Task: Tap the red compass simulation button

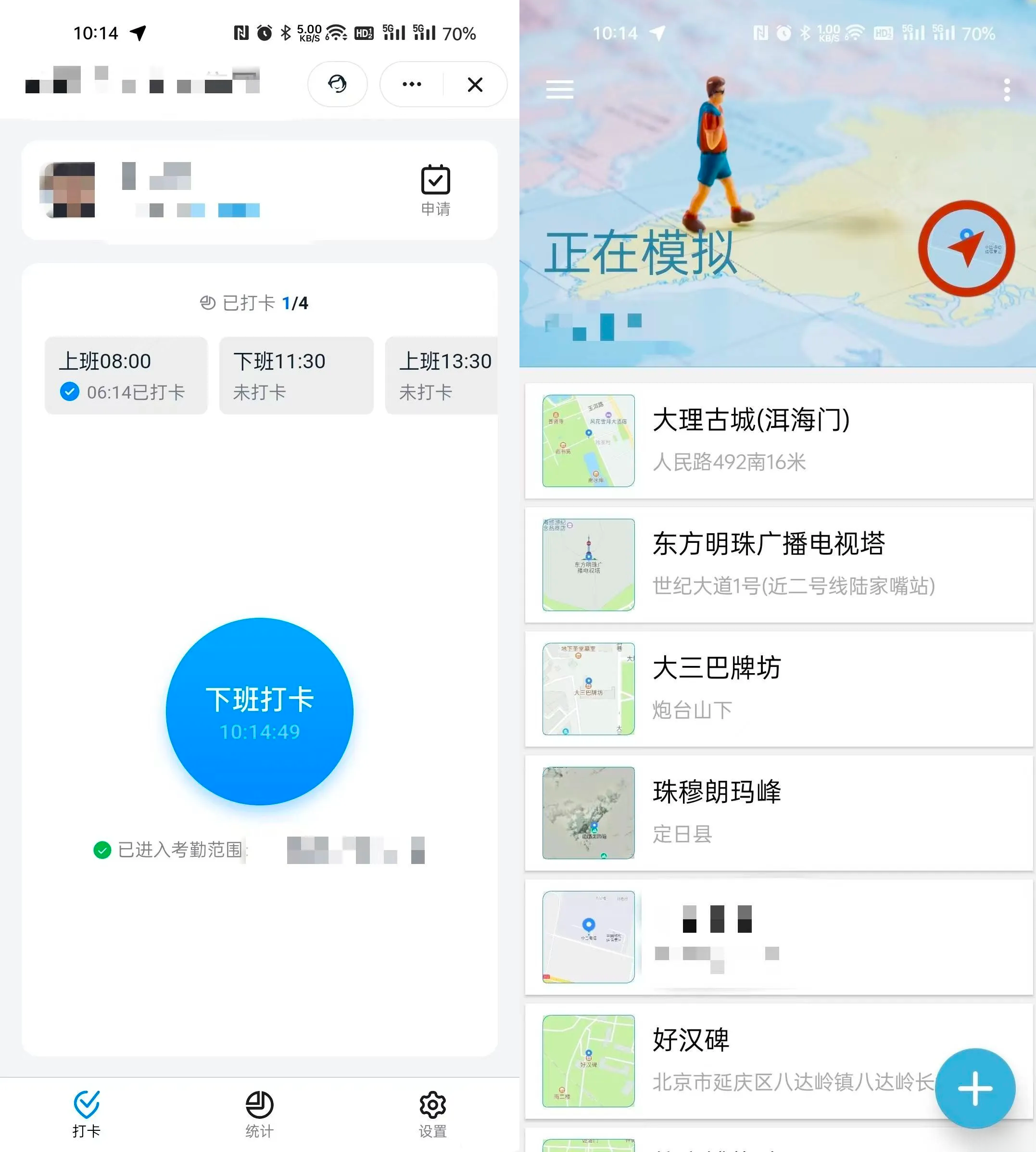Action: coord(966,248)
